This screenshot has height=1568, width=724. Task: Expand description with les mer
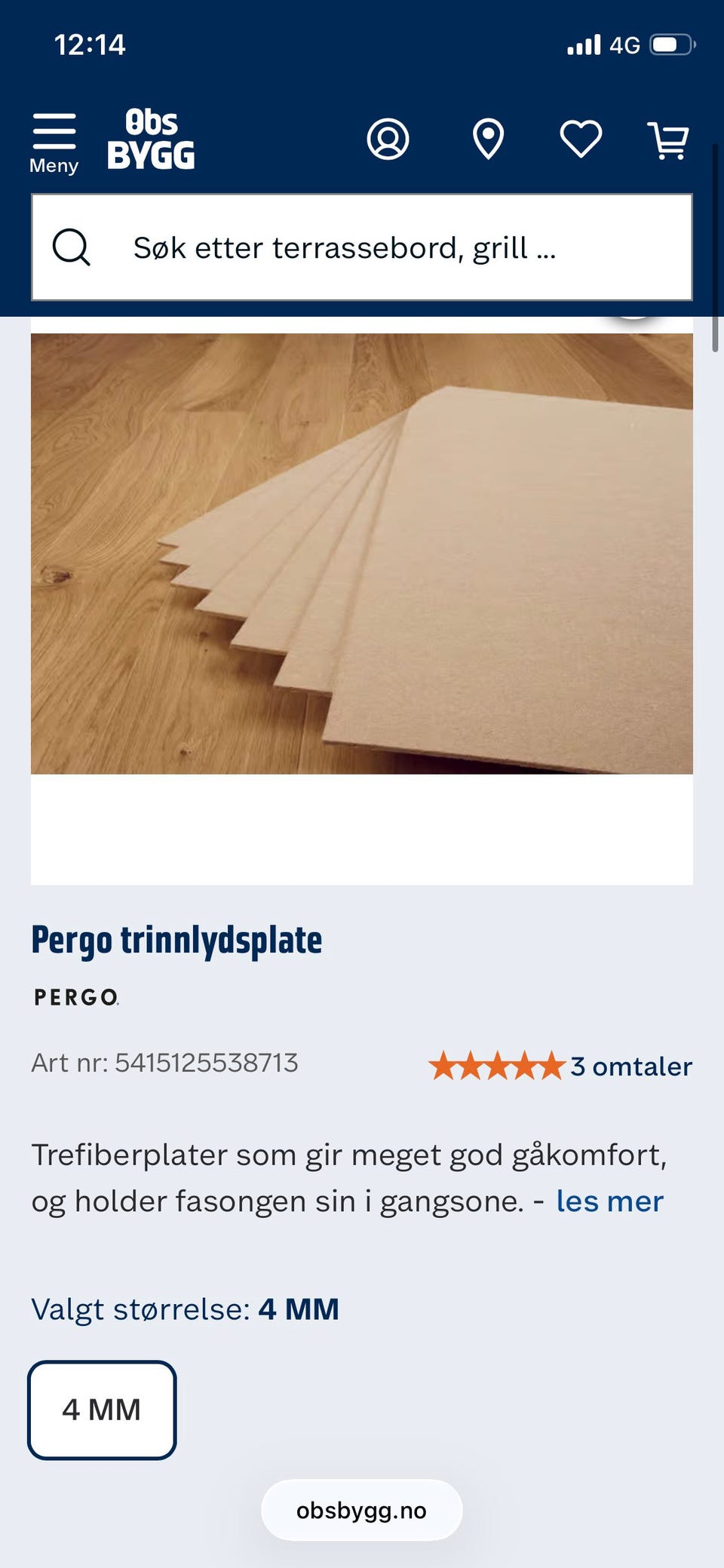tap(609, 1201)
